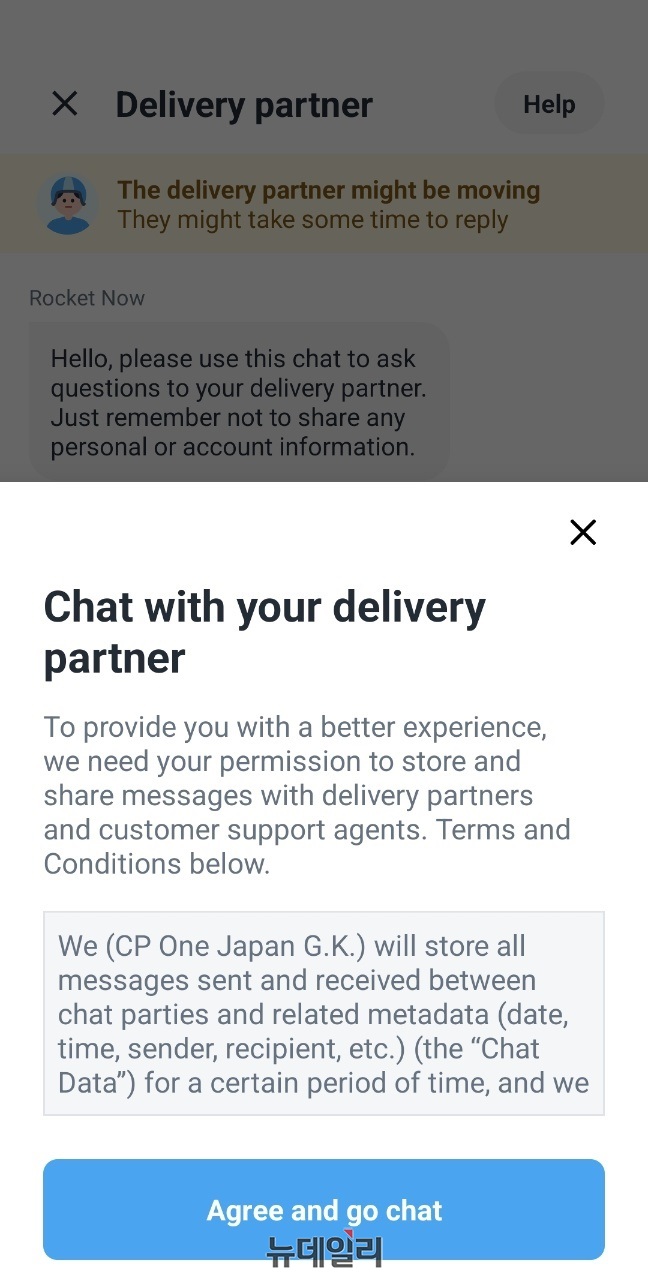Image resolution: width=648 pixels, height=1285 pixels.
Task: Tap Agree and go chat
Action: [324, 1209]
